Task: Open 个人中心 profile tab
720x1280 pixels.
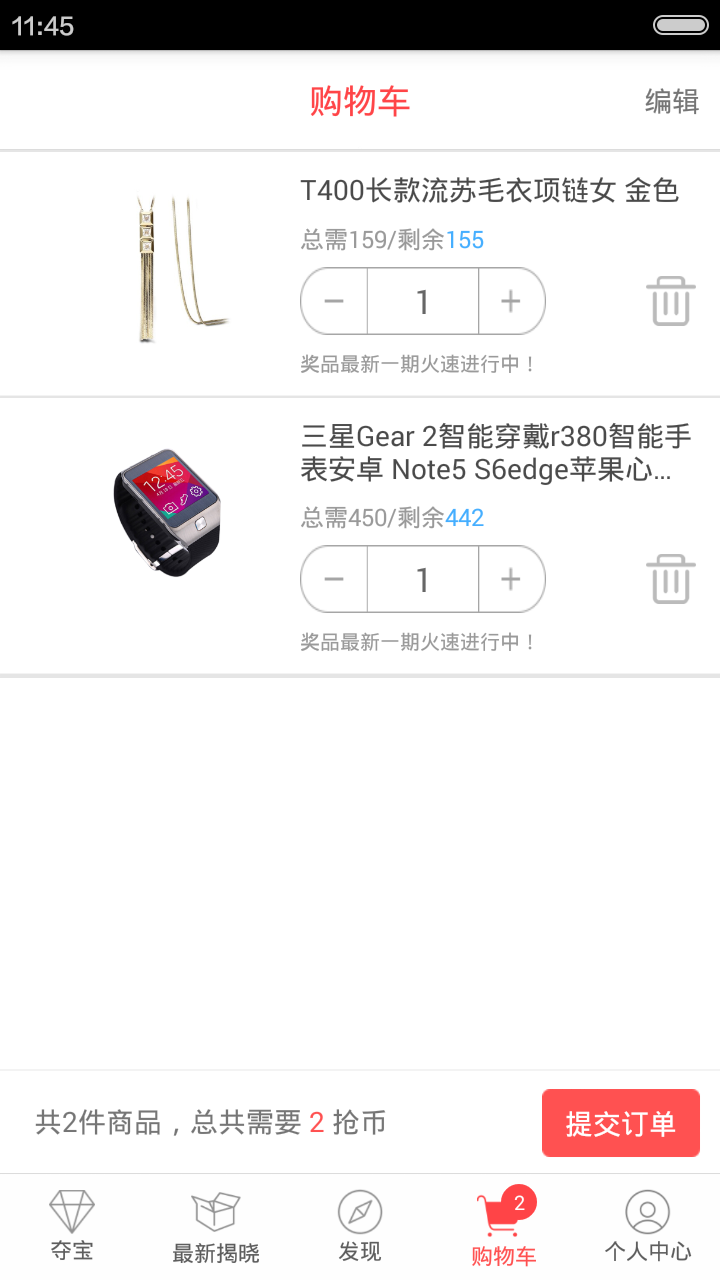Action: (647, 1226)
